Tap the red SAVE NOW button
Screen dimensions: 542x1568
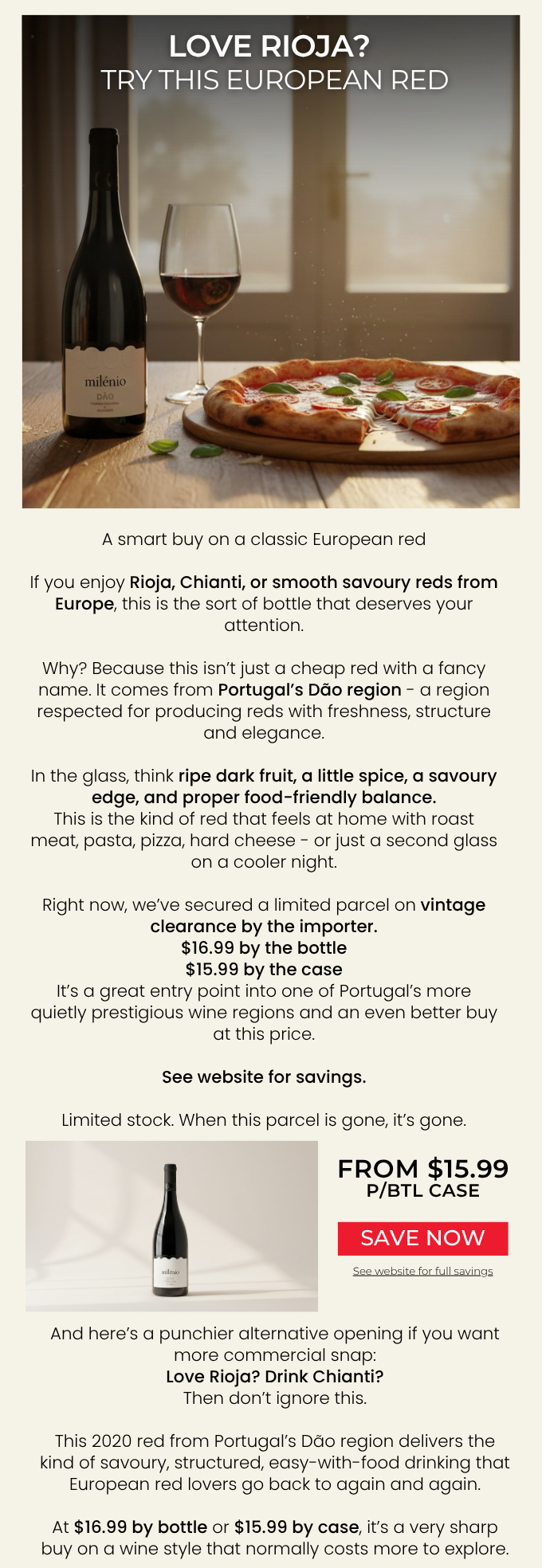click(422, 1237)
